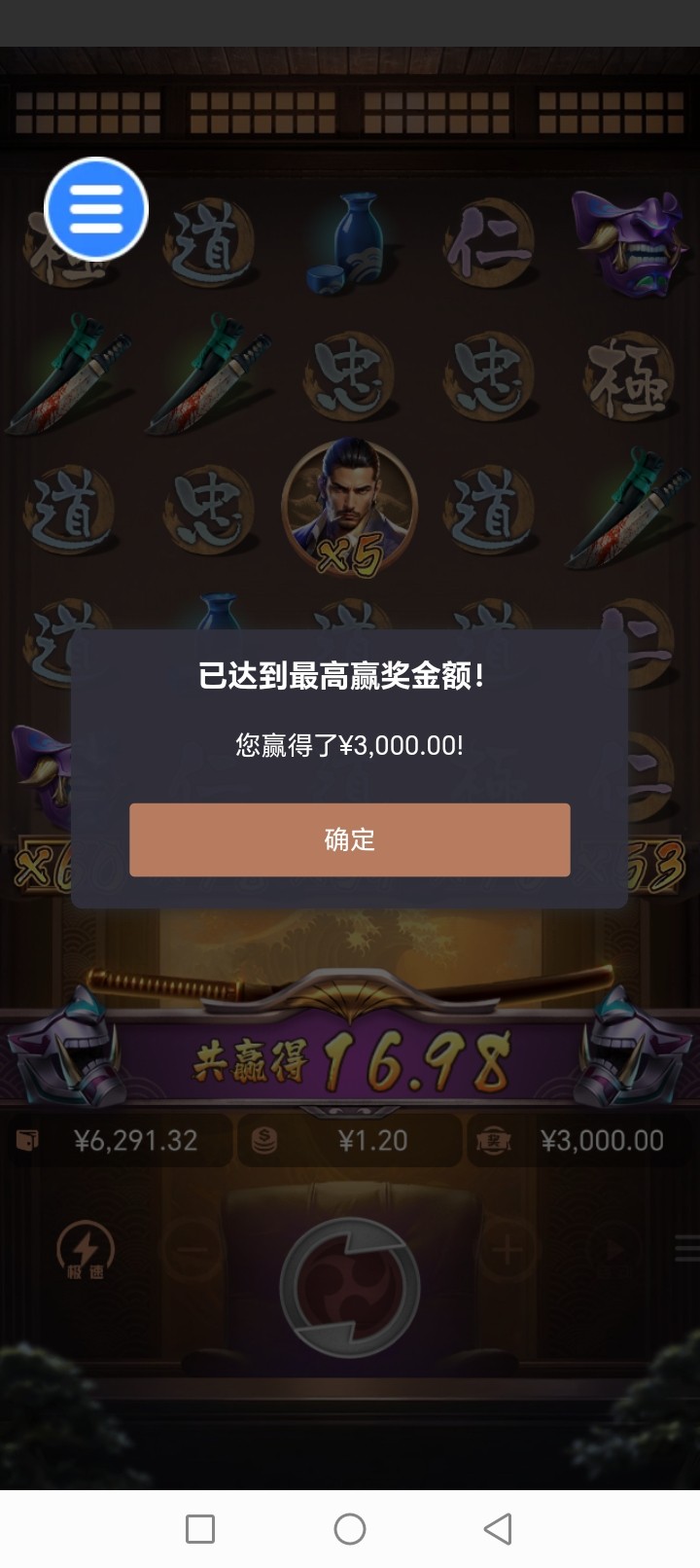Return to the home screen via system button
This screenshot has width=700, height=1568.
click(x=349, y=1529)
